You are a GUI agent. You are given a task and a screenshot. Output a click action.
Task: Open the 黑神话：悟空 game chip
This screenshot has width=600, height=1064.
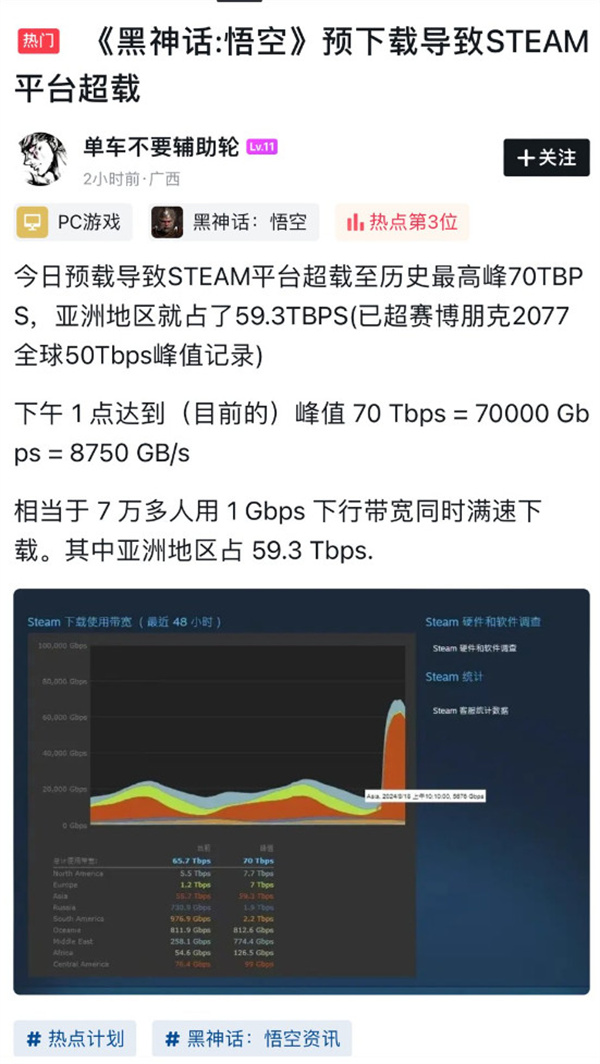coord(234,222)
